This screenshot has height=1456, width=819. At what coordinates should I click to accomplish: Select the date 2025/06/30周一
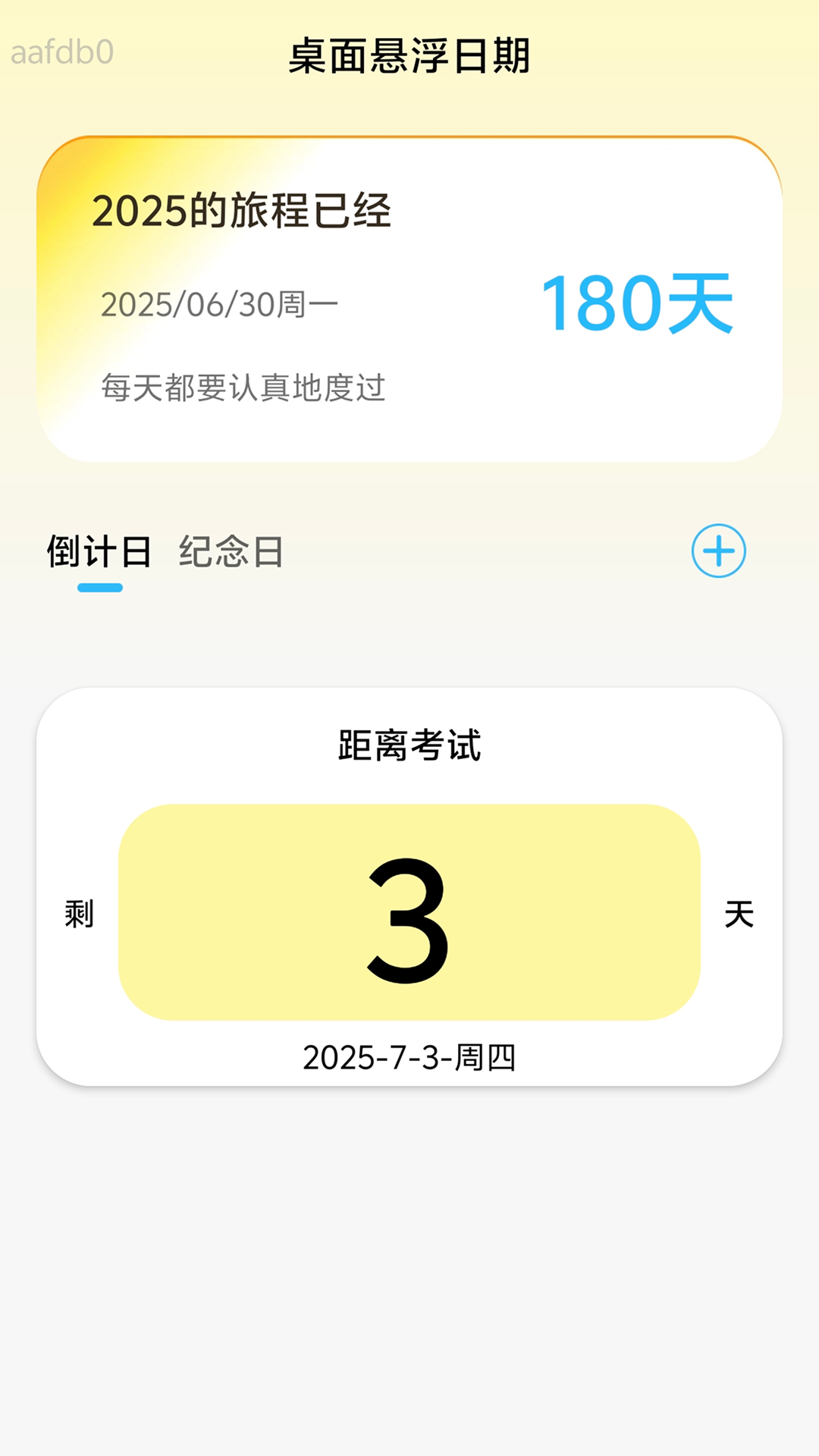(x=220, y=305)
